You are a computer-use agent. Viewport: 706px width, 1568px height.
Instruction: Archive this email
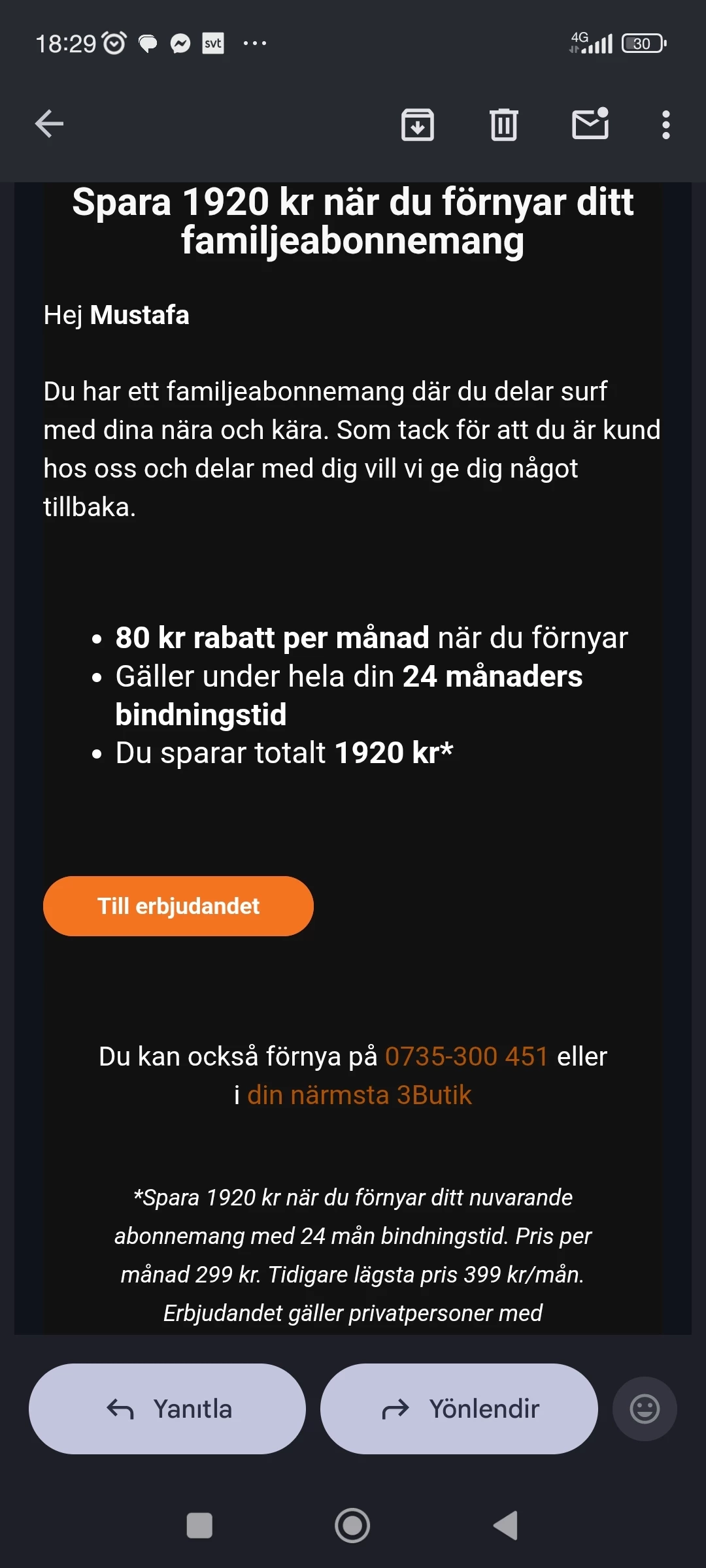pyautogui.click(x=417, y=124)
